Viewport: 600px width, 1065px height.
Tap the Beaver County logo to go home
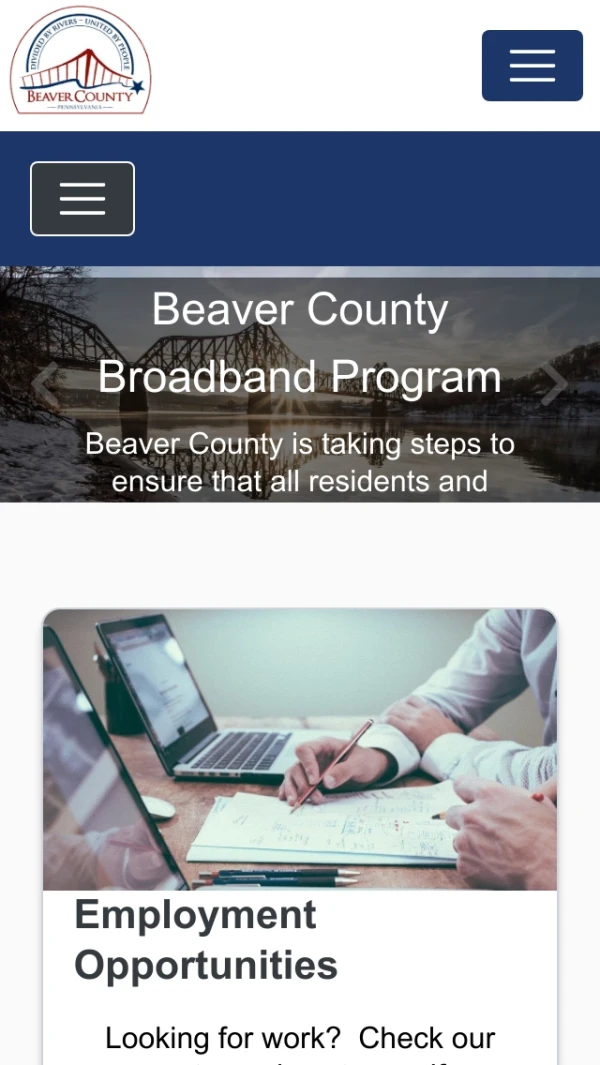tap(80, 62)
